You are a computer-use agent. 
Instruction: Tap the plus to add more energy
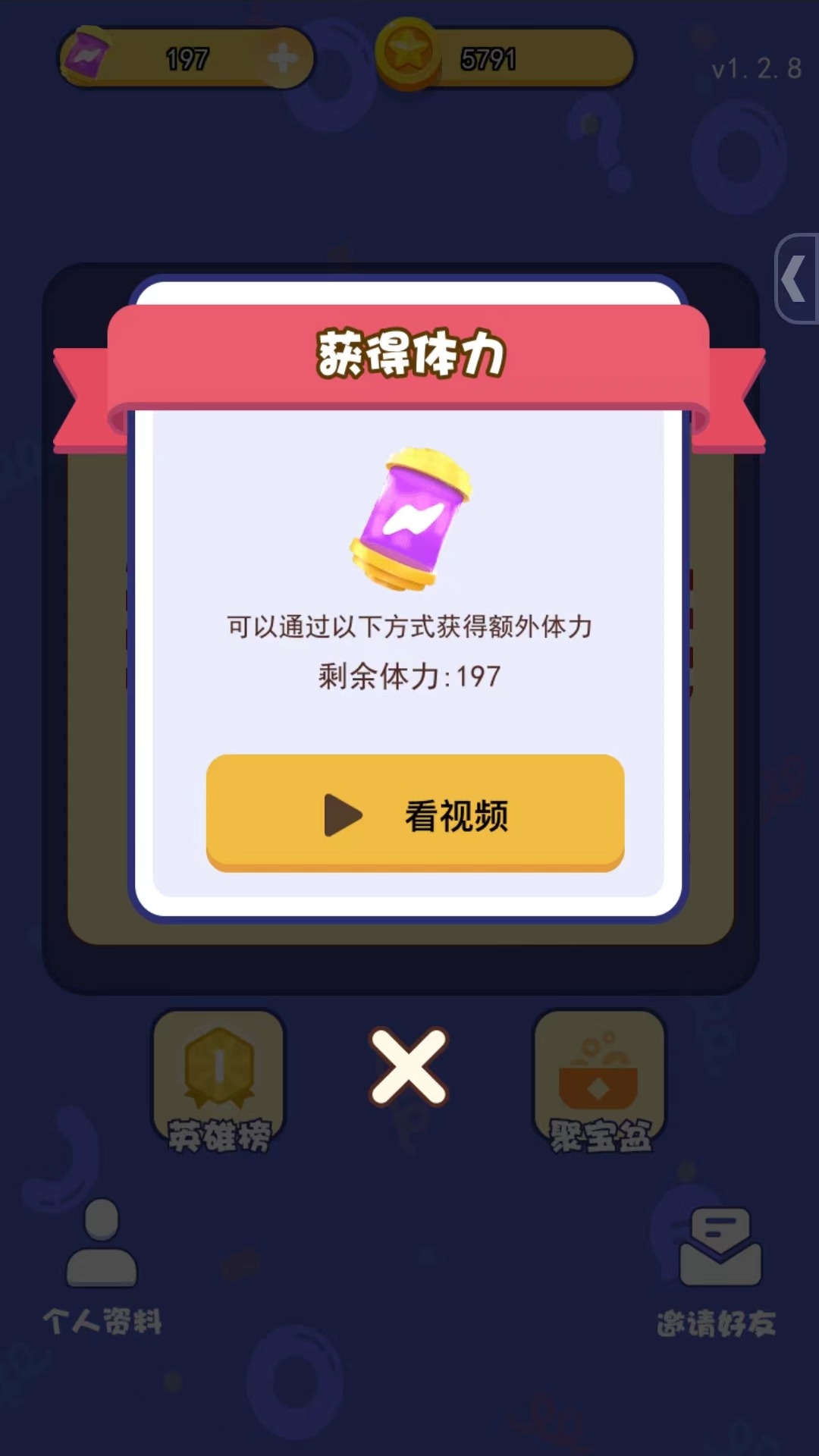pyautogui.click(x=281, y=59)
